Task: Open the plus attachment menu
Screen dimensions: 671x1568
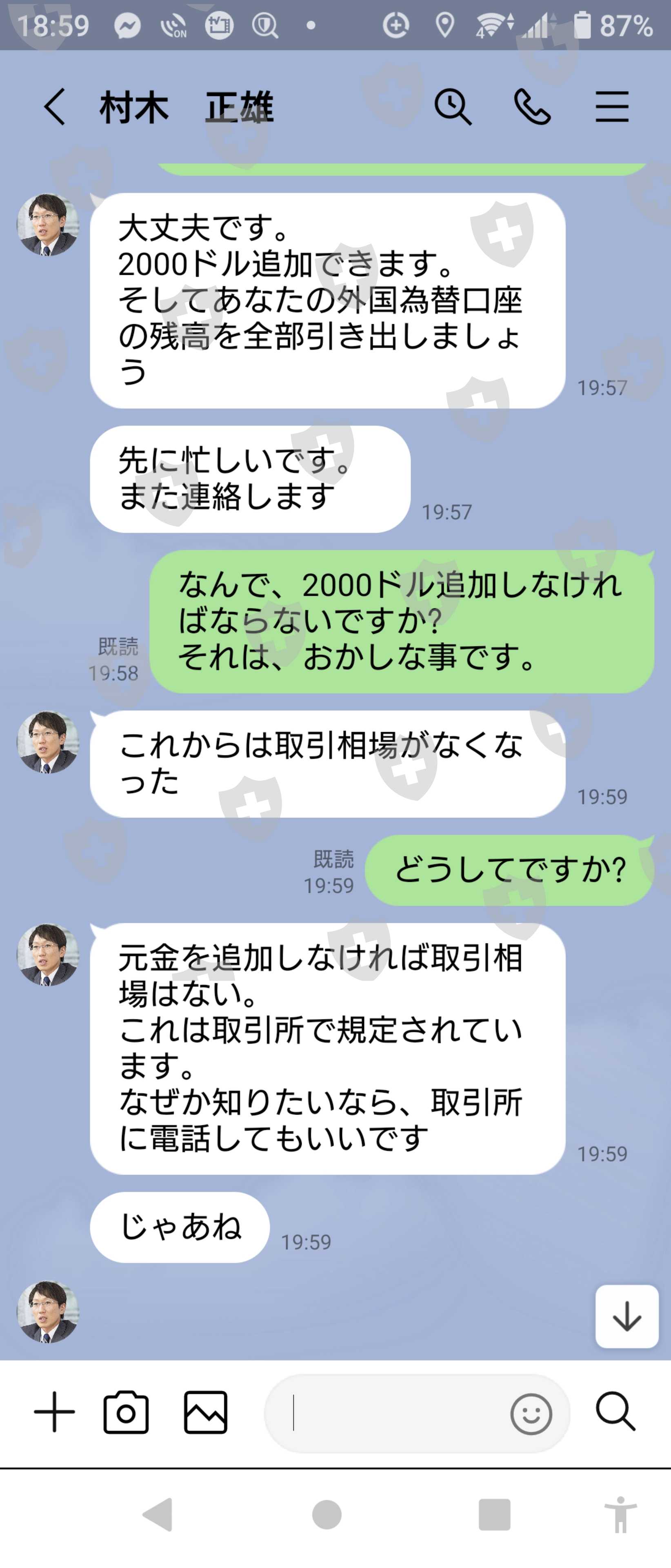Action: click(55, 1412)
